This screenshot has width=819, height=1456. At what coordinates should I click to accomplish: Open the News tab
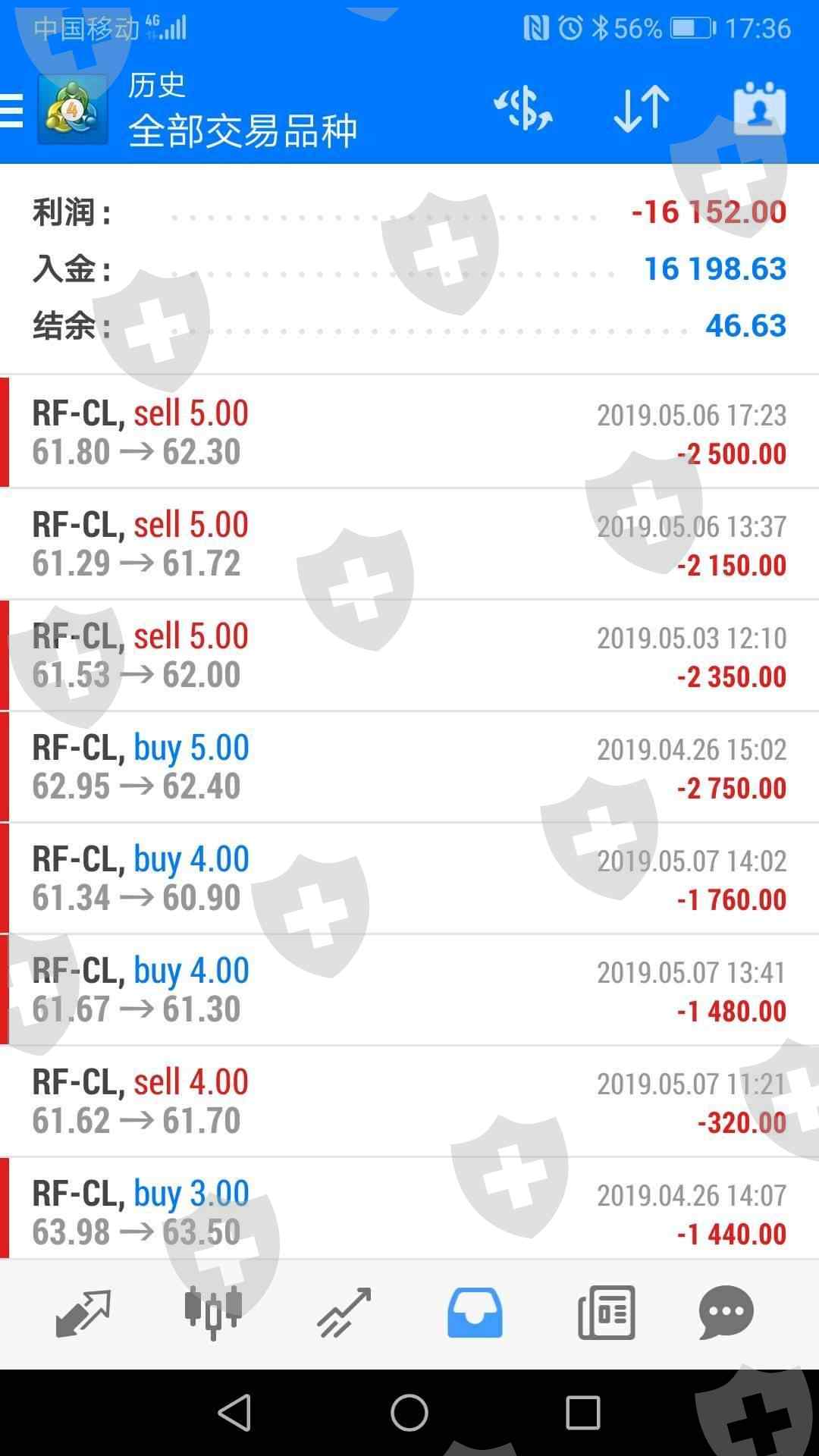click(606, 1313)
